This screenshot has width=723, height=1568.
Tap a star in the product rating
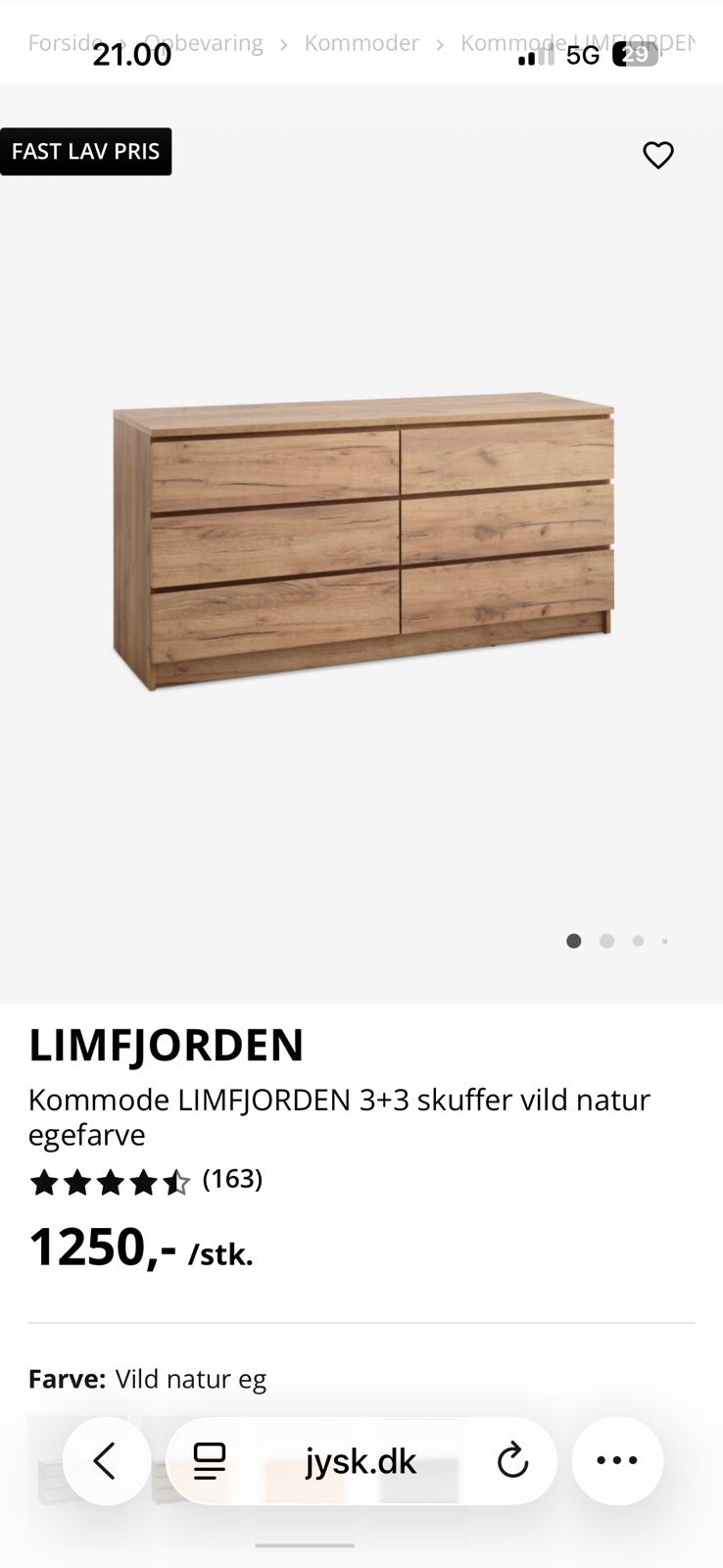pos(46,1183)
